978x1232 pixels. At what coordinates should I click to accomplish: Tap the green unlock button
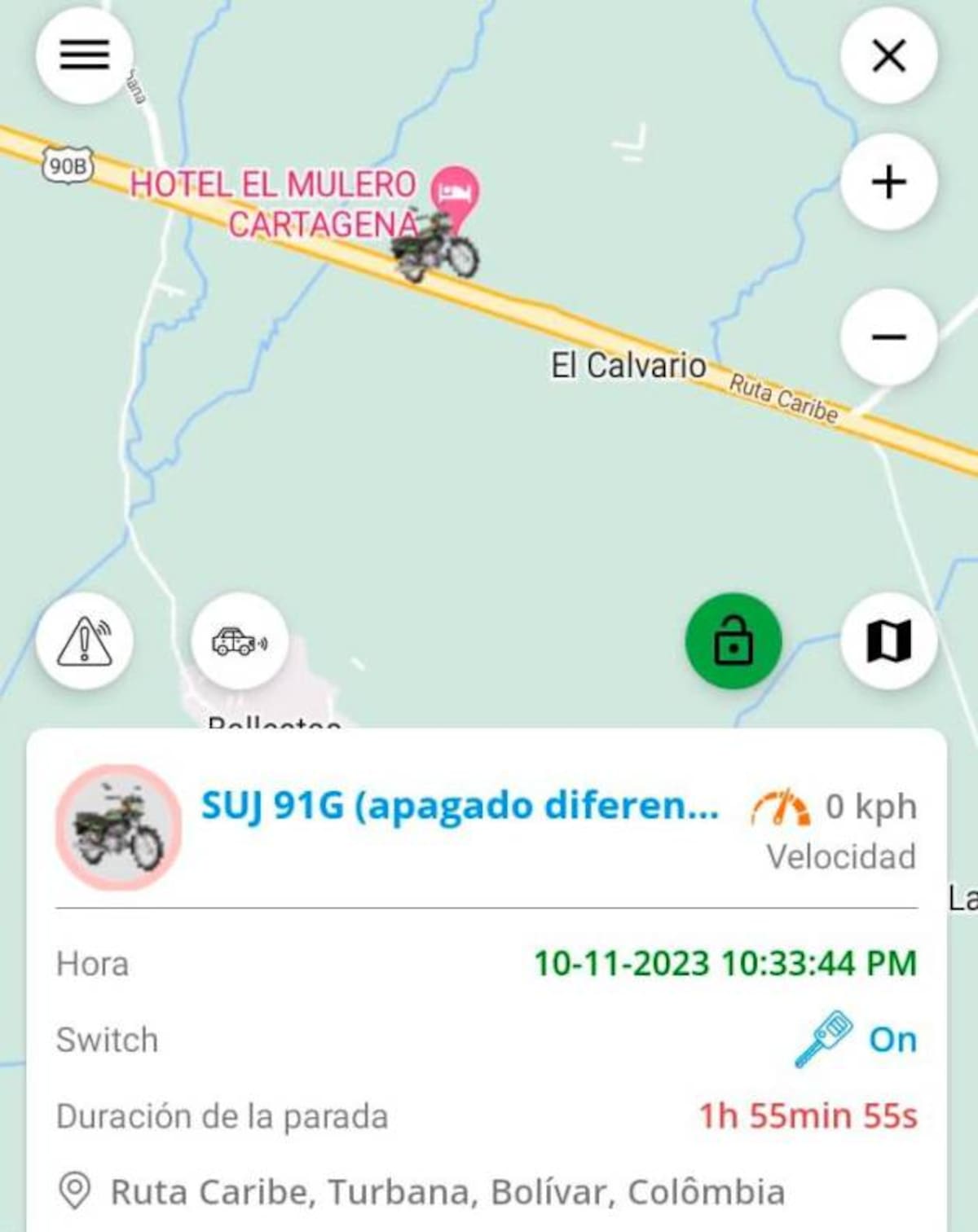(x=733, y=641)
